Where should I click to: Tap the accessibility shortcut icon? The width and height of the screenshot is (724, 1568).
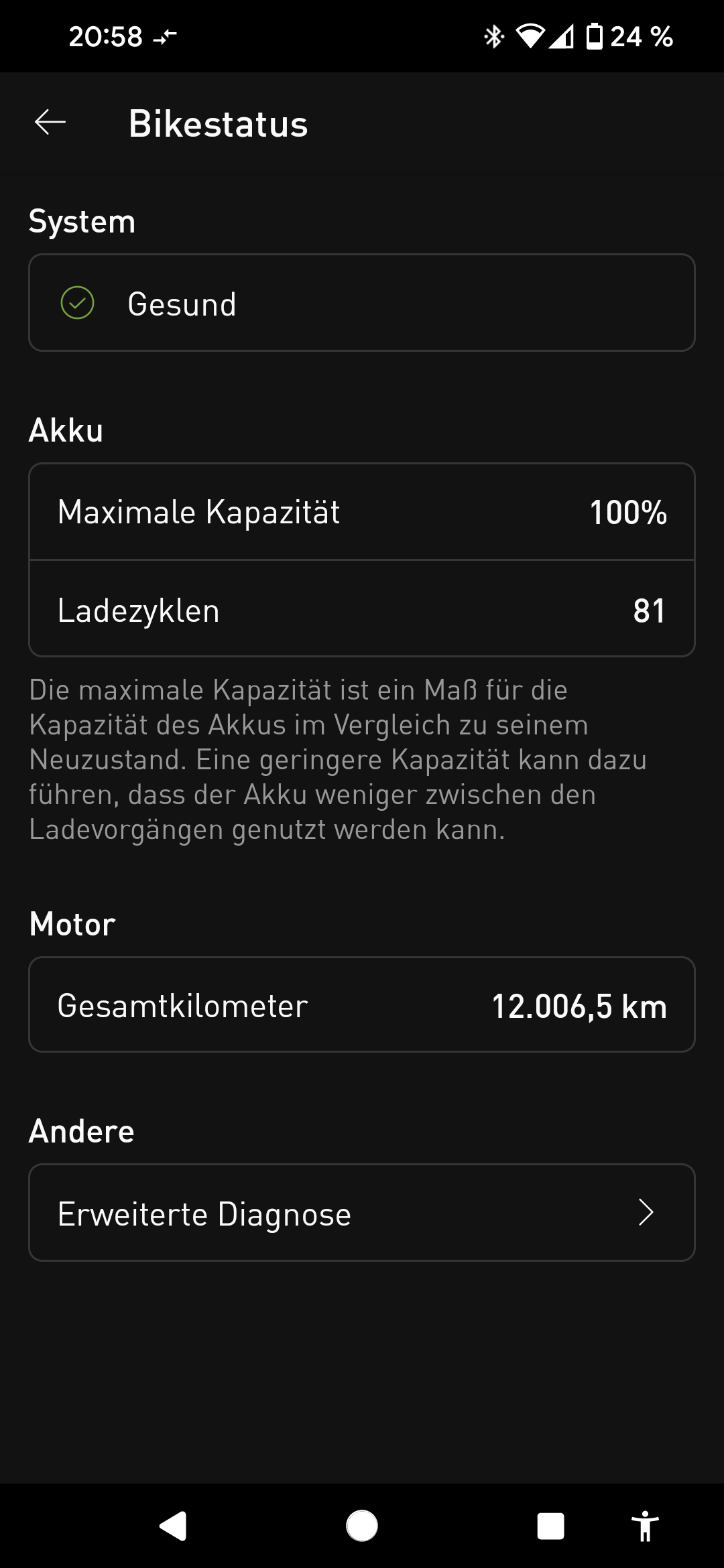coord(645,1526)
